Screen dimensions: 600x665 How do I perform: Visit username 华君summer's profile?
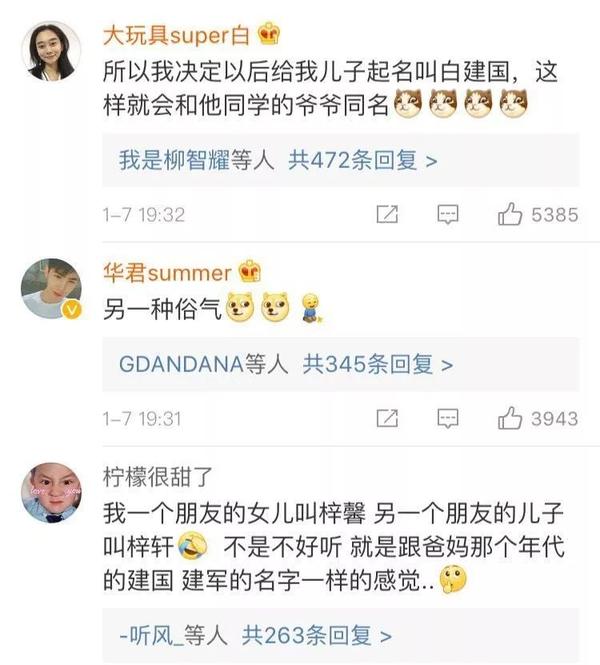coord(167,272)
